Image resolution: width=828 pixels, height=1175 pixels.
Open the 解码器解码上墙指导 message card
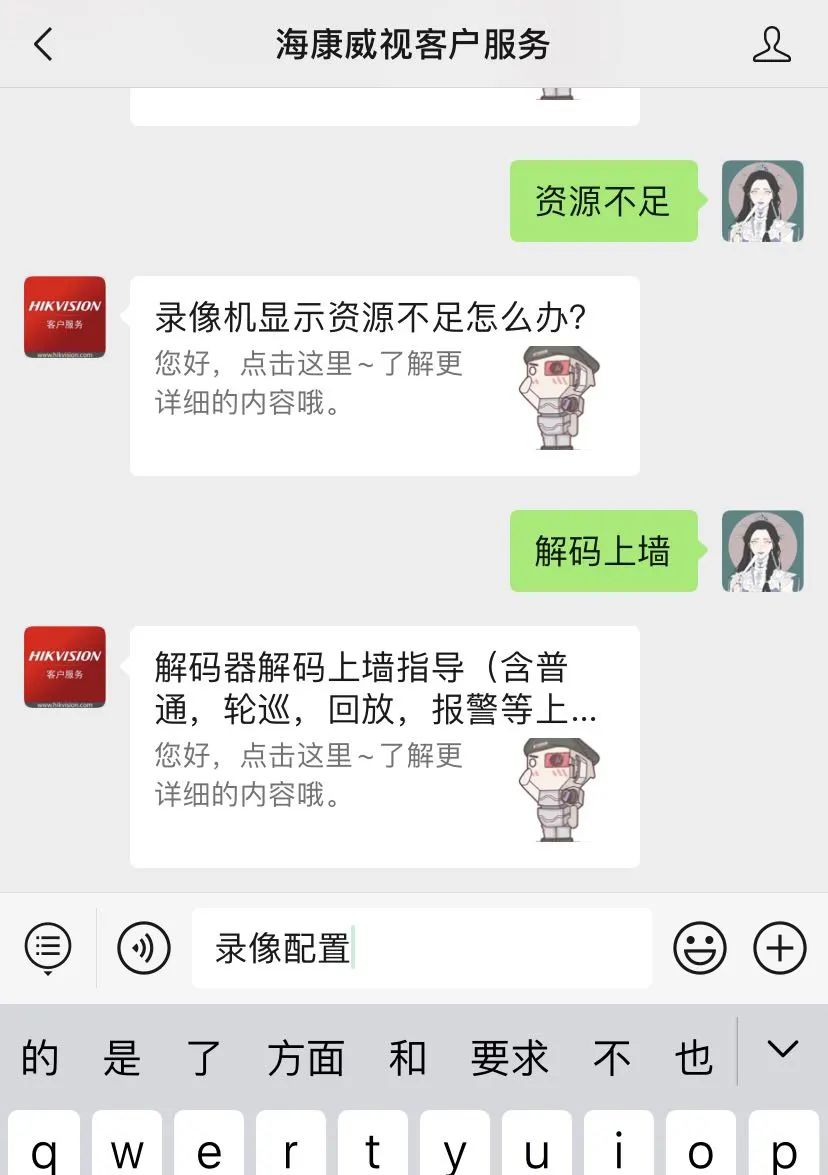(x=384, y=745)
